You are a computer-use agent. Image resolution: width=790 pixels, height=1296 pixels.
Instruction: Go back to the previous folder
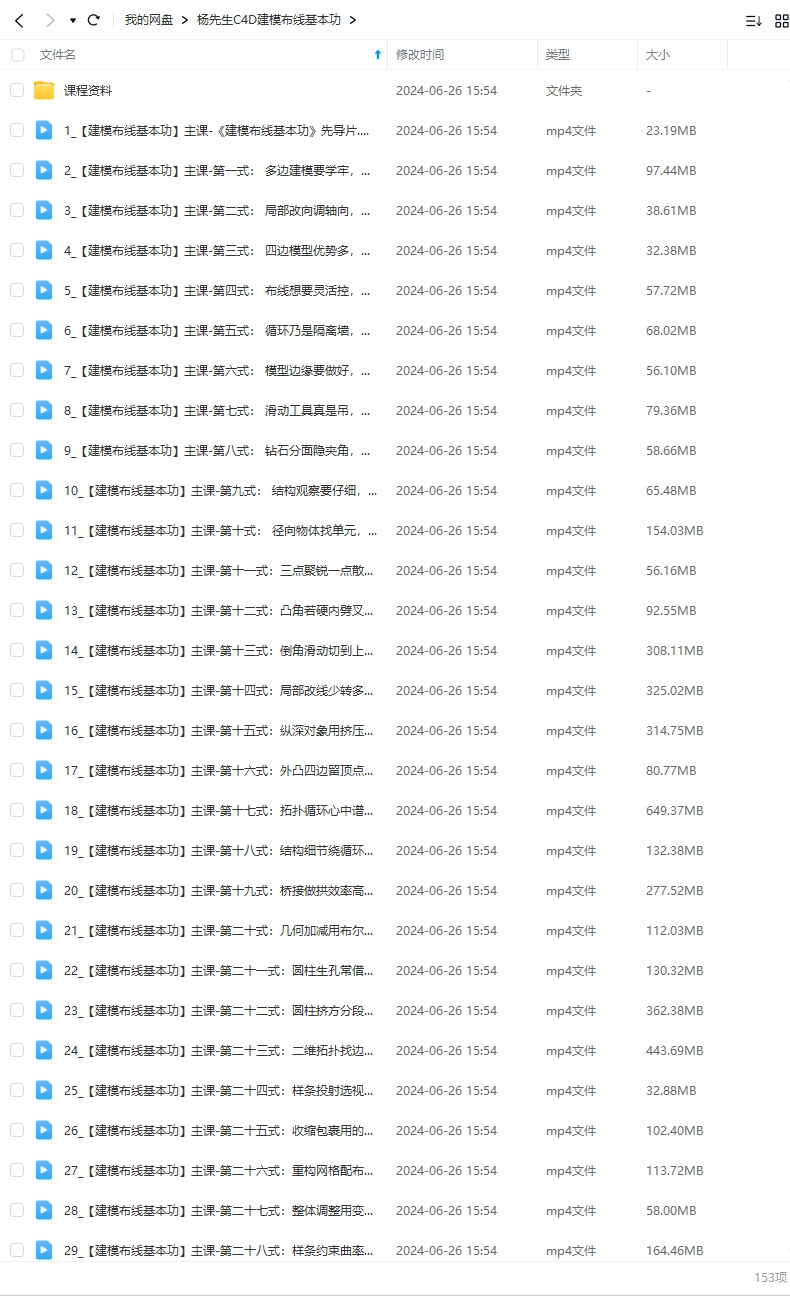(19, 20)
